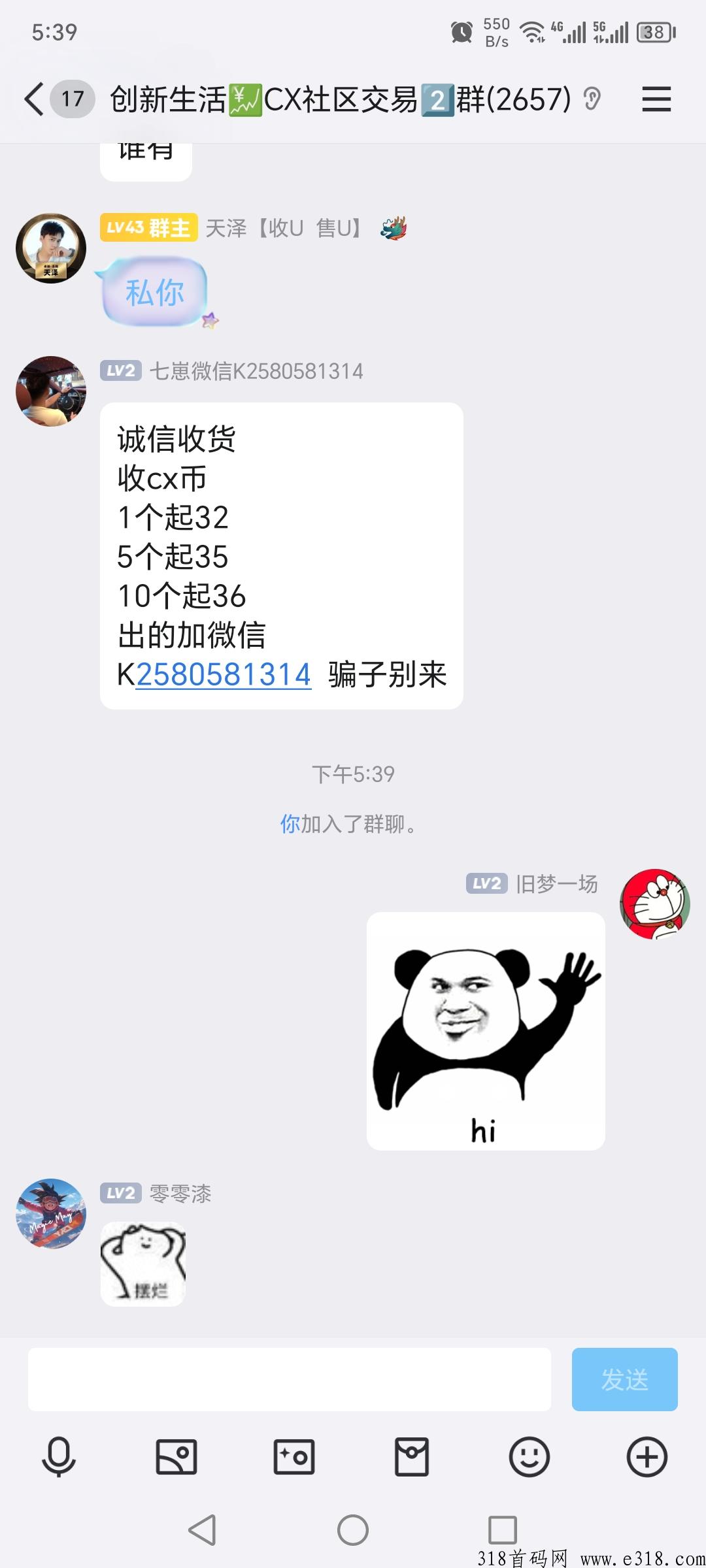Image resolution: width=706 pixels, height=1568 pixels.
Task: Open 旧梦一场's Doraemon avatar
Action: click(x=654, y=904)
